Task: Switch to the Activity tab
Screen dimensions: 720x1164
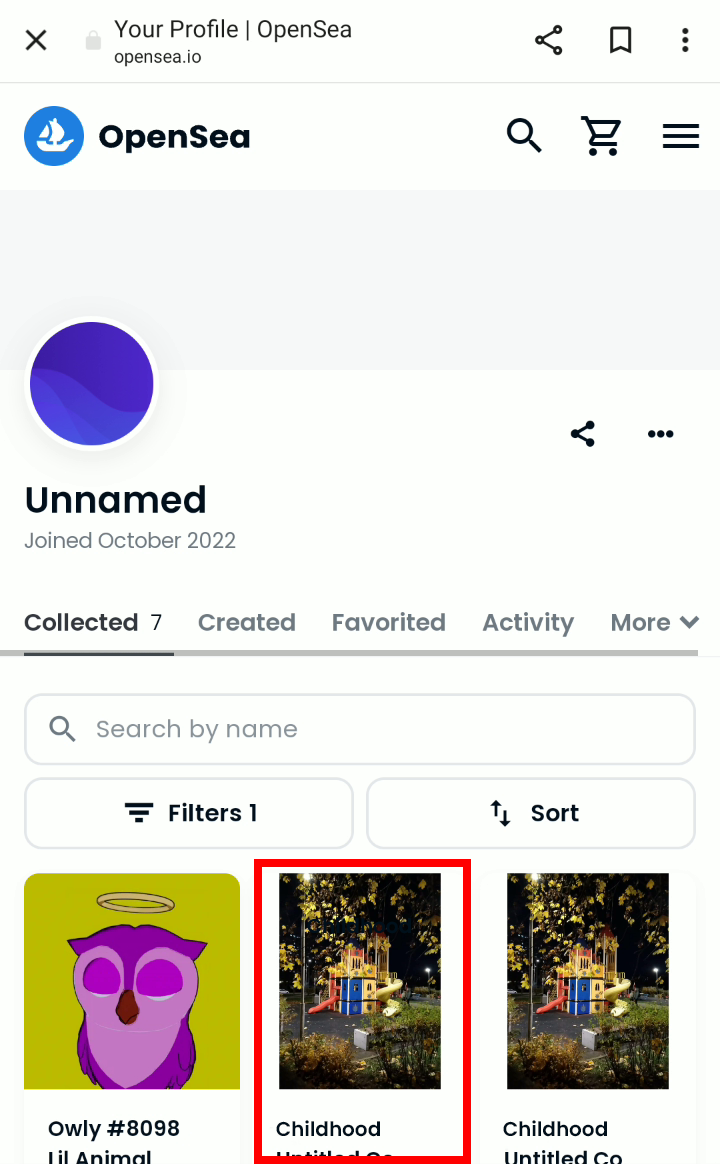Action: click(x=528, y=622)
